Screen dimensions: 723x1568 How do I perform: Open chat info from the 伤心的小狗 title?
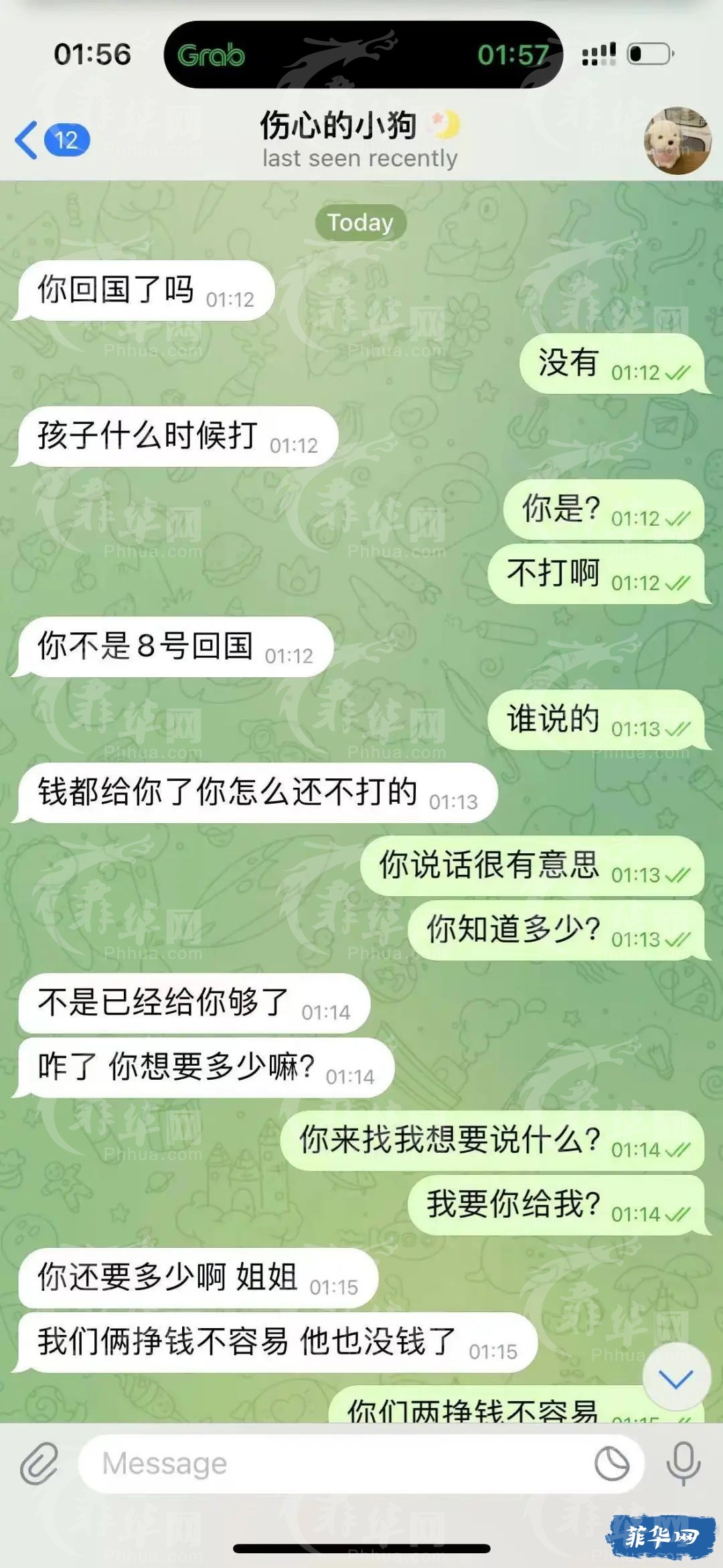(x=359, y=139)
